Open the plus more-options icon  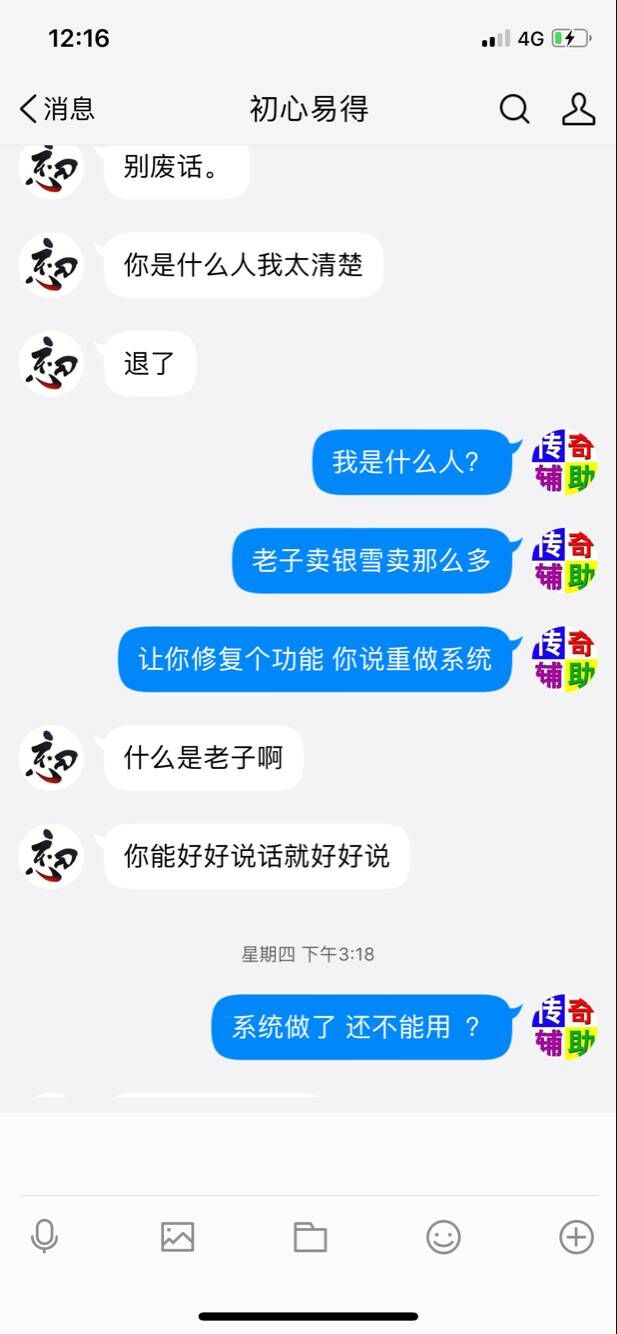576,1237
